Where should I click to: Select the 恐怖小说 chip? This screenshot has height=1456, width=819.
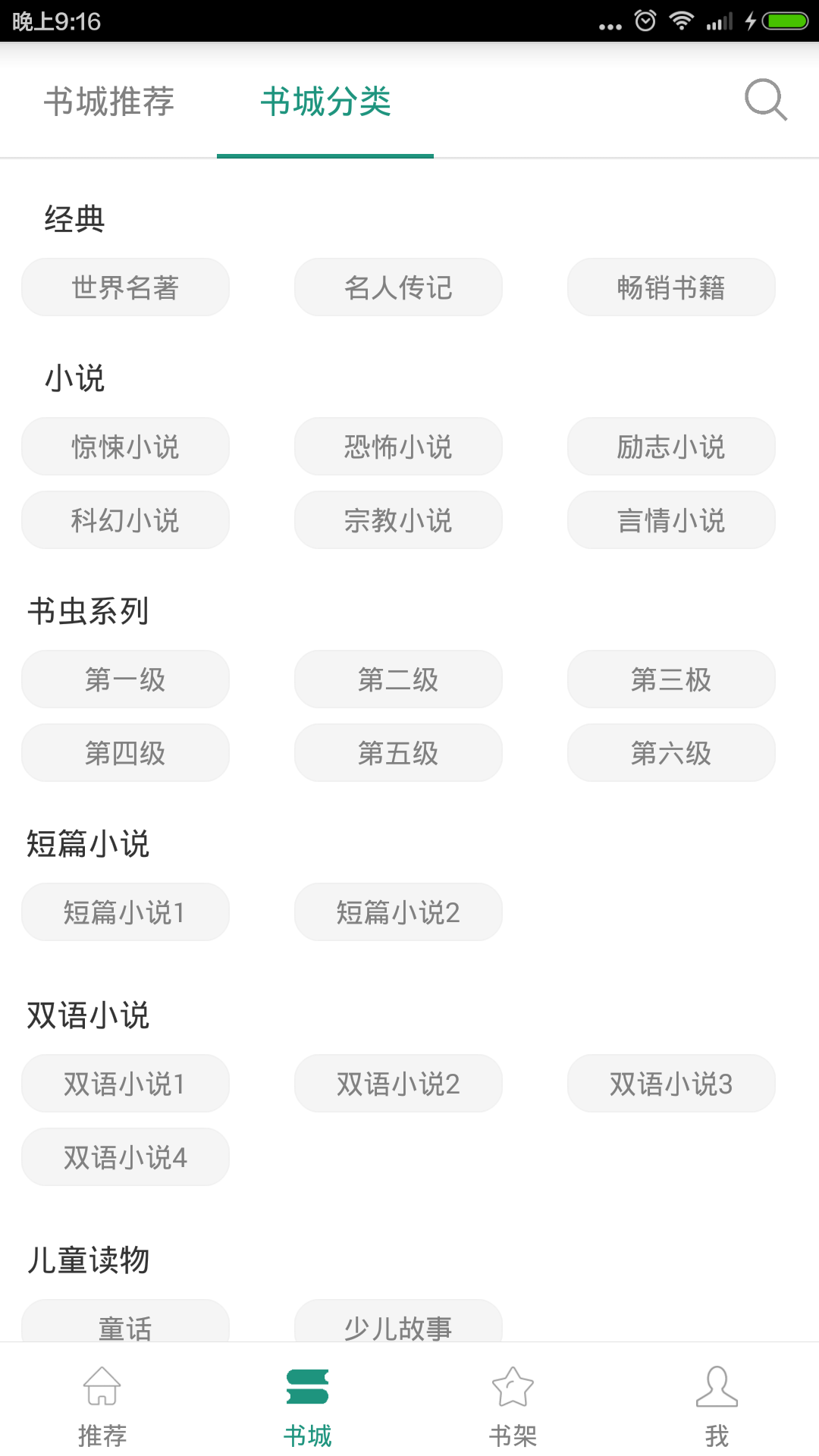pos(398,447)
